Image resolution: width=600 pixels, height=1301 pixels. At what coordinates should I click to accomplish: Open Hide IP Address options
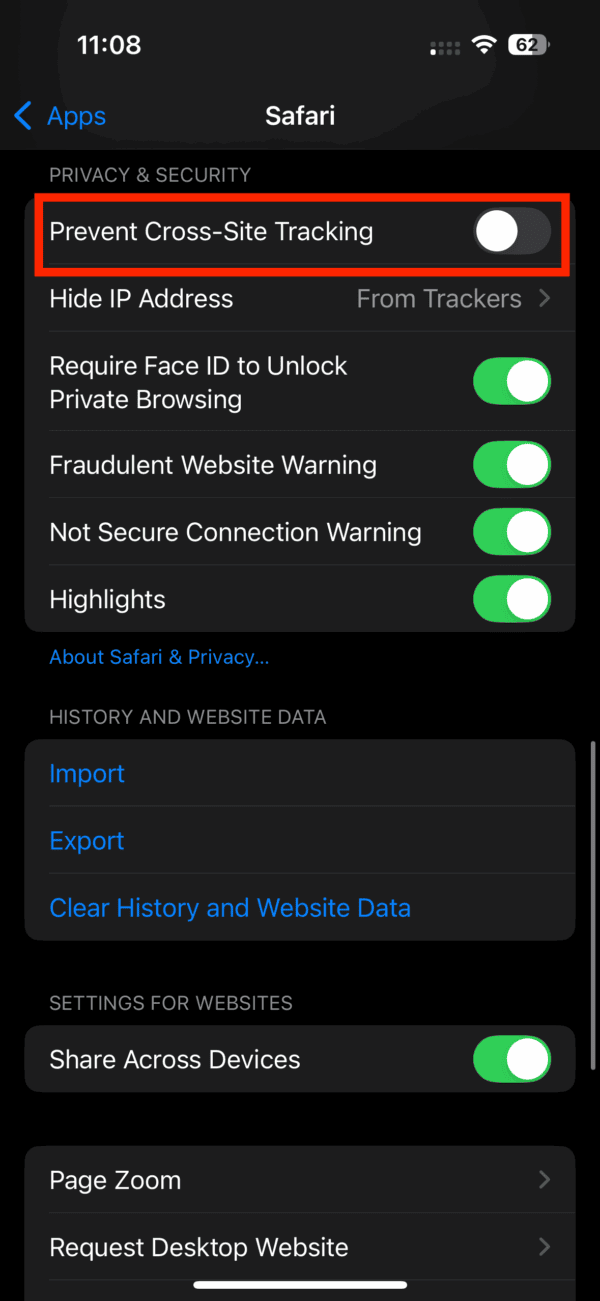pos(300,299)
